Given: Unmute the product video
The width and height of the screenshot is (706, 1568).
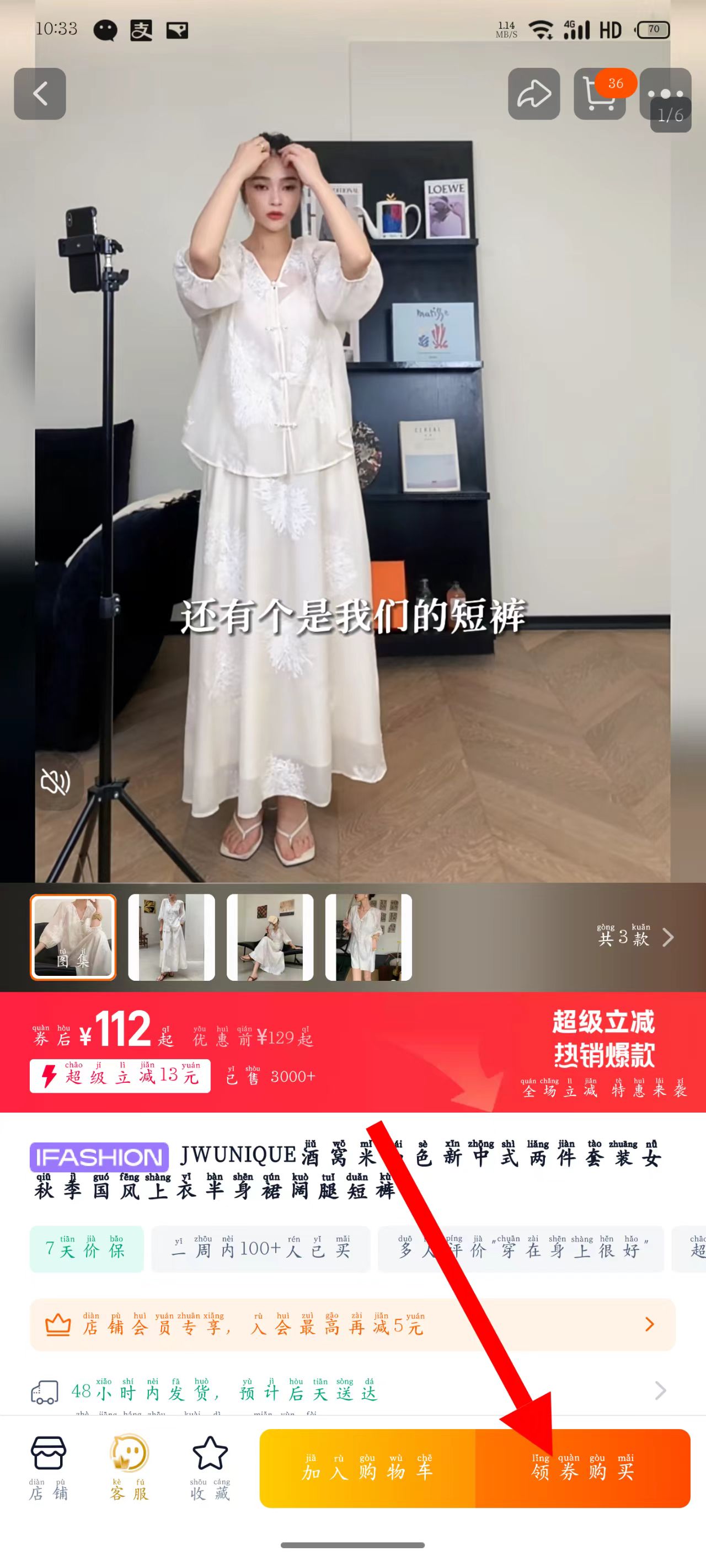Looking at the screenshot, I should click(x=55, y=782).
